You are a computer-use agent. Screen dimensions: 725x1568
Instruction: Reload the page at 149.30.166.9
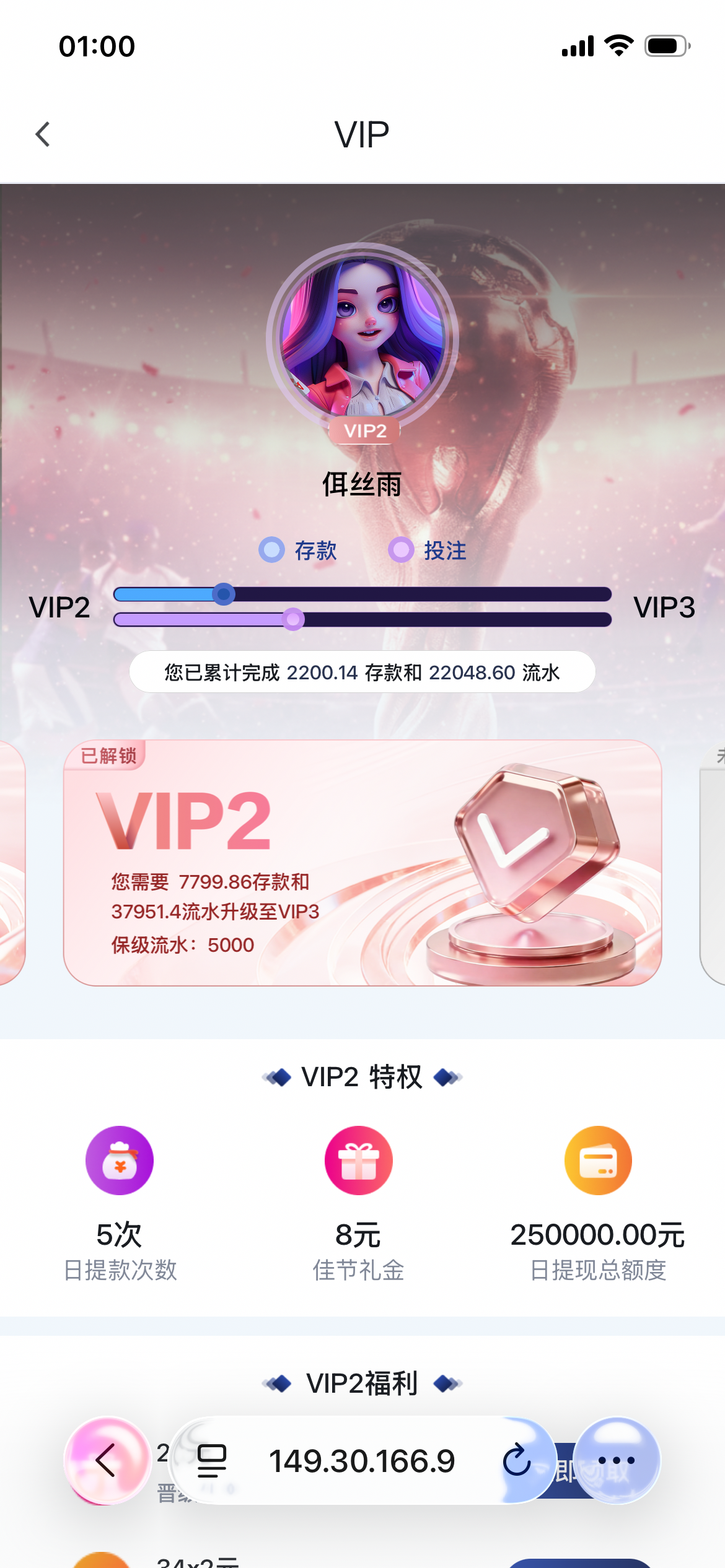click(516, 1460)
